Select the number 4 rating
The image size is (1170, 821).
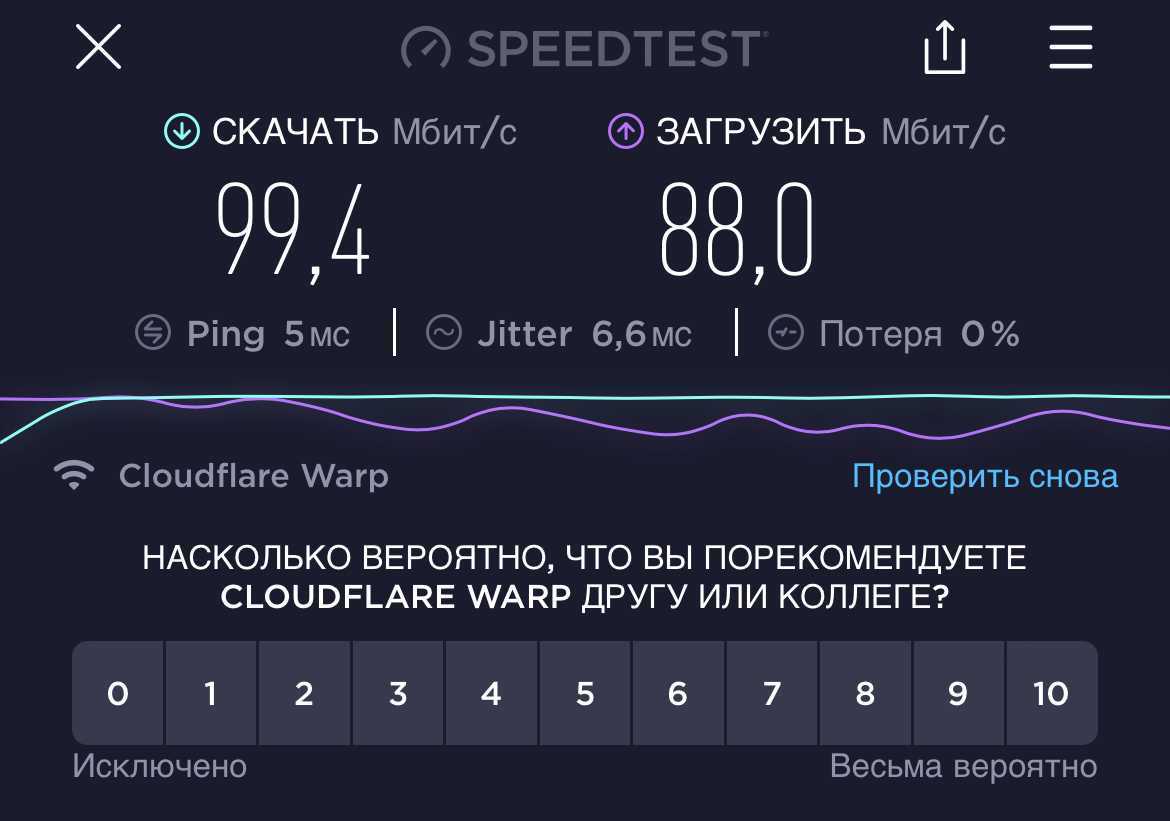click(x=491, y=693)
